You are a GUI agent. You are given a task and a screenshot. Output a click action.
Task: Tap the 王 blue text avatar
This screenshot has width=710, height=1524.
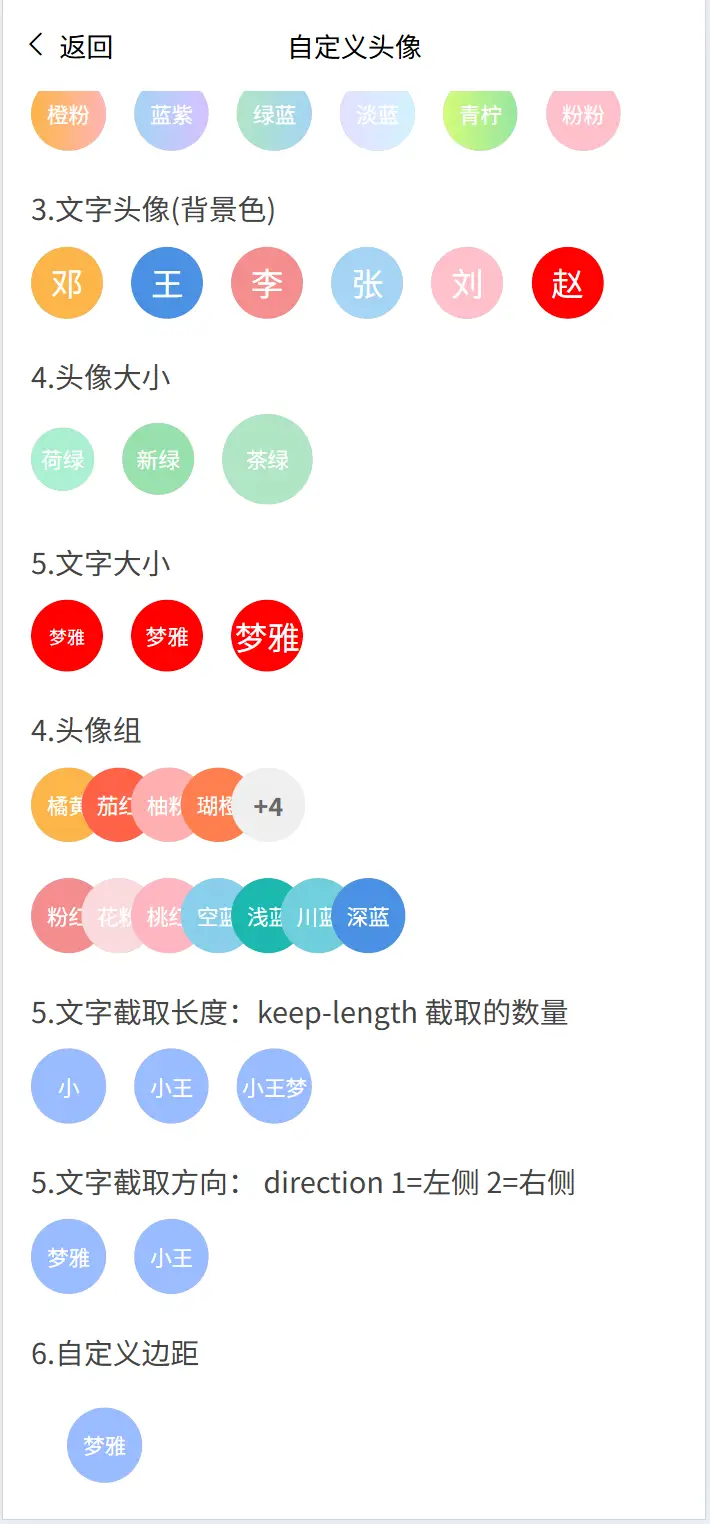tap(167, 284)
